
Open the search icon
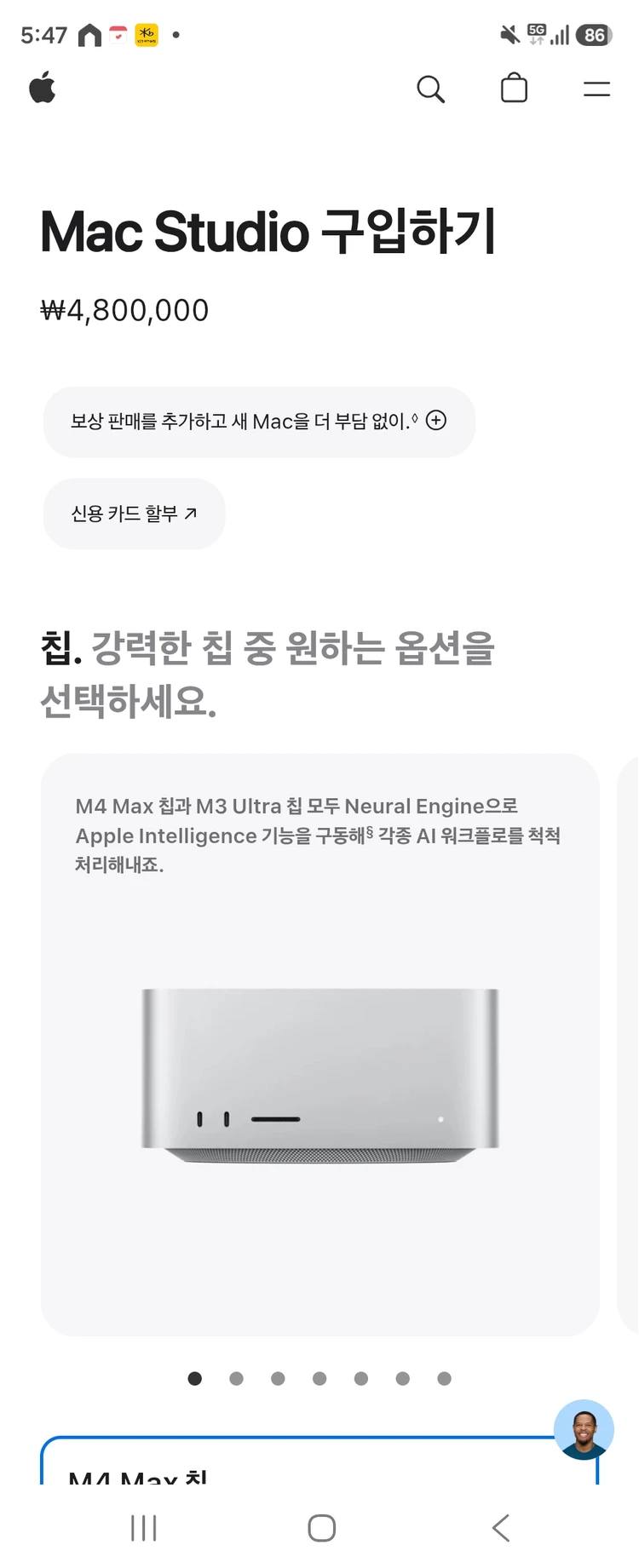tap(430, 89)
